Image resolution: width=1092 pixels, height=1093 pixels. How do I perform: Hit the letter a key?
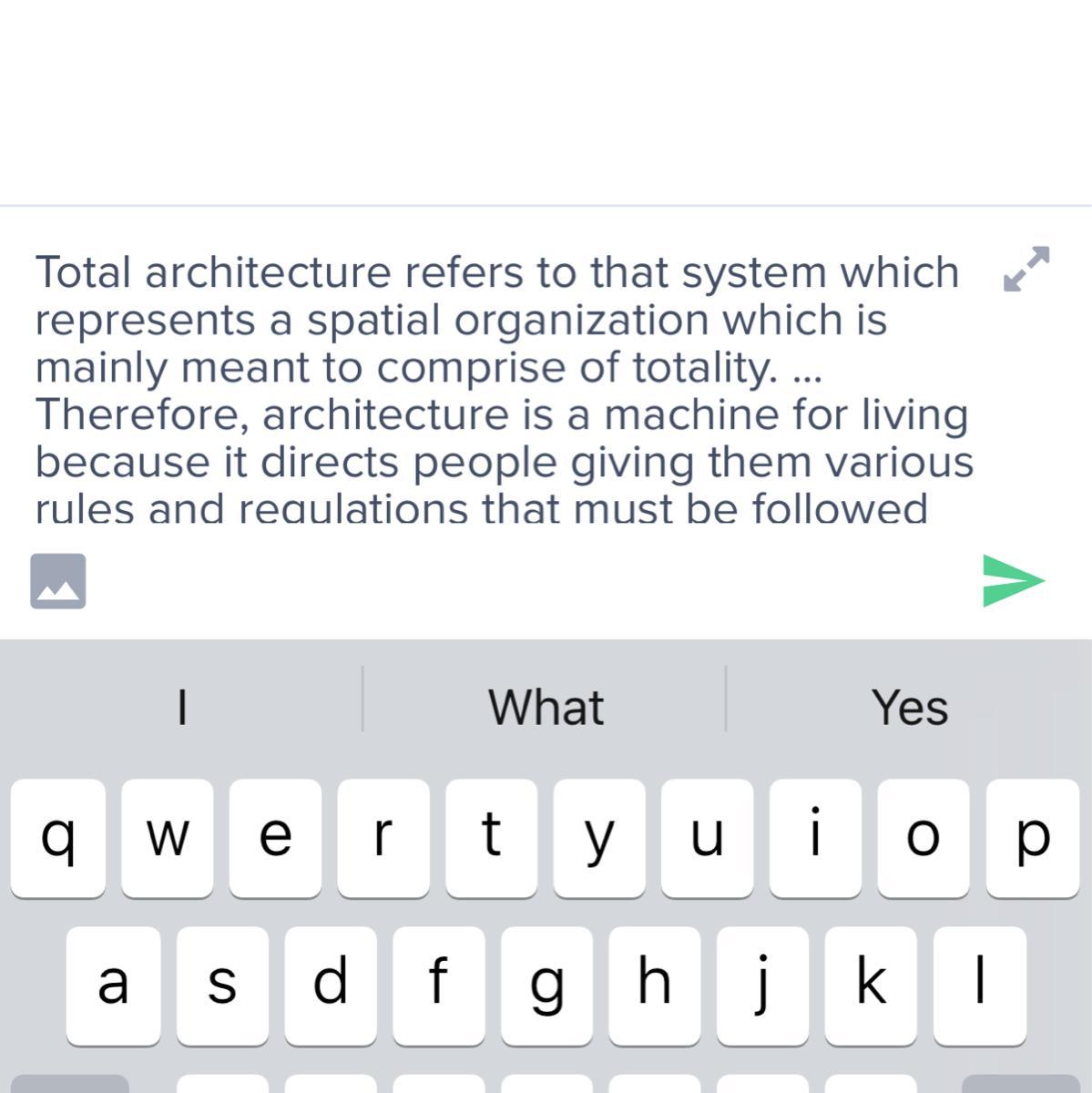113,986
